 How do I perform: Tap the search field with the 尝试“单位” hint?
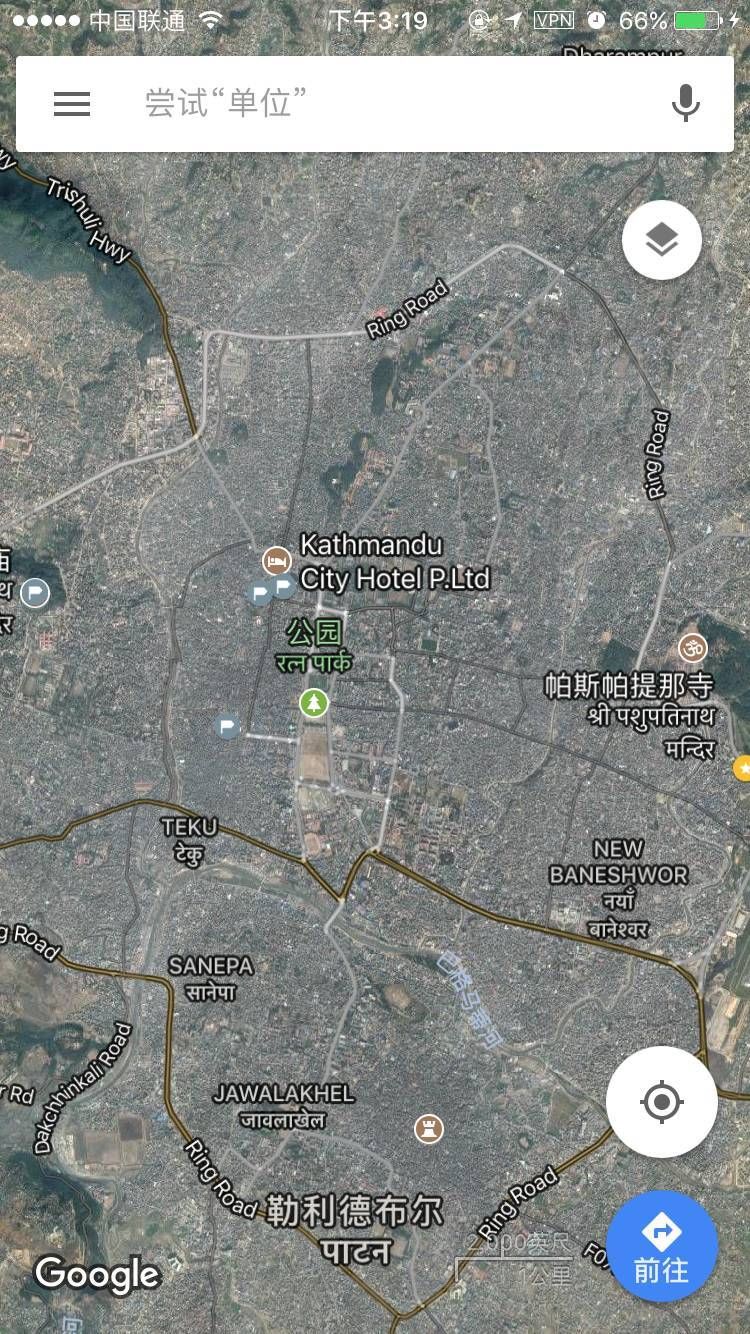[x=380, y=103]
